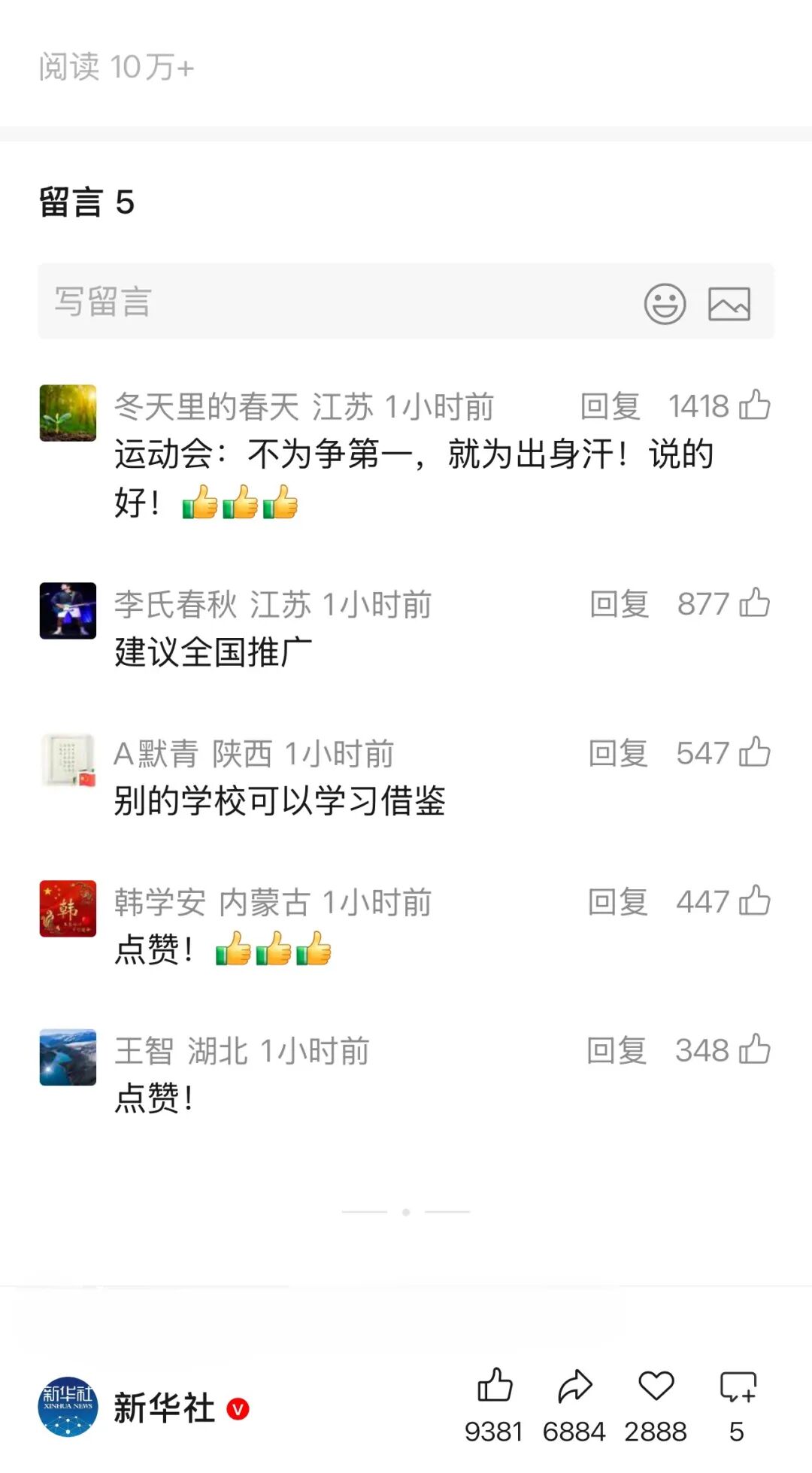812x1473 pixels.
Task: Like the article with 9381 likes
Action: (x=494, y=1386)
